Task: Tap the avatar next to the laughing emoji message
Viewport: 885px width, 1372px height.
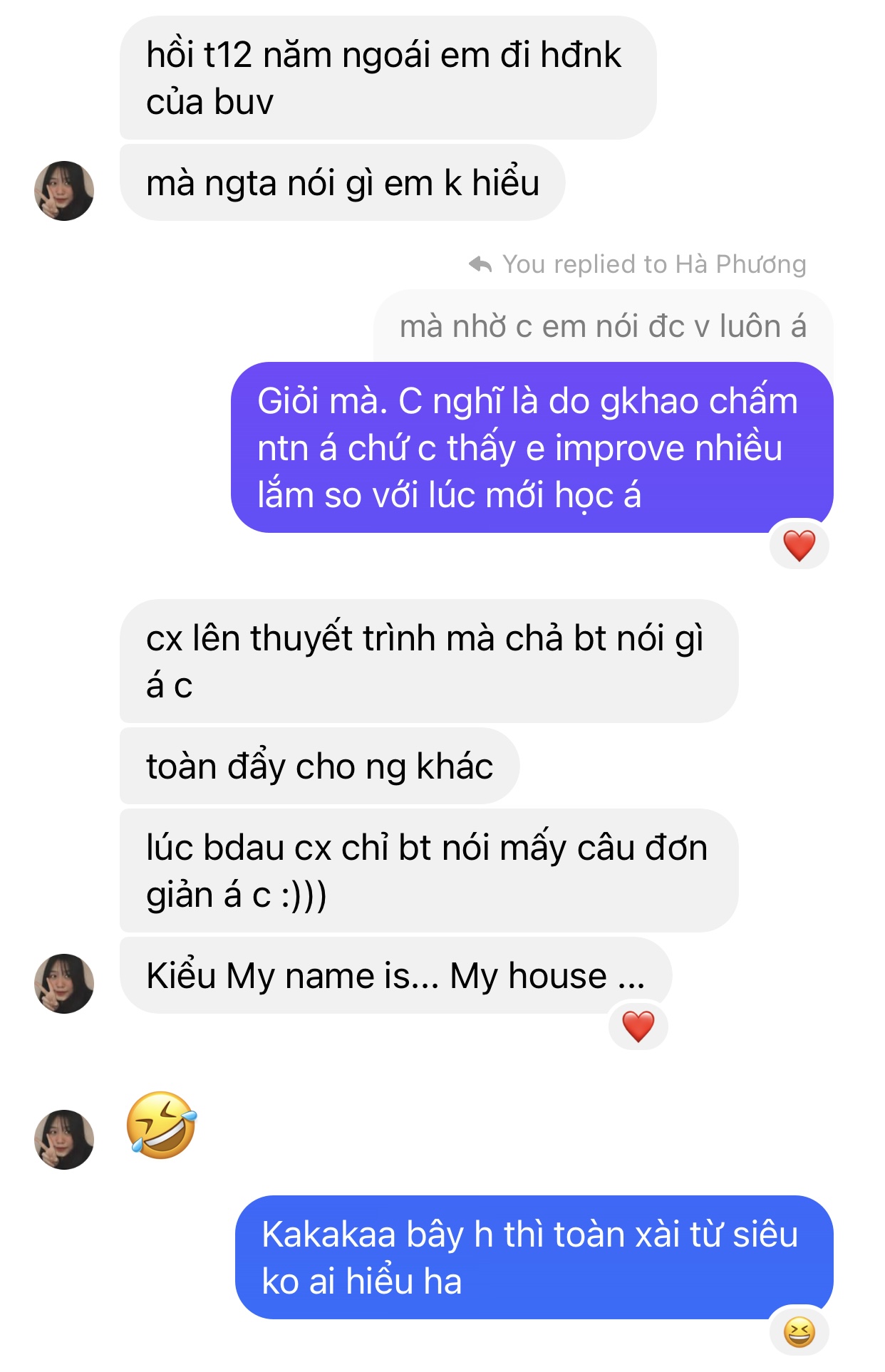Action: (64, 1139)
